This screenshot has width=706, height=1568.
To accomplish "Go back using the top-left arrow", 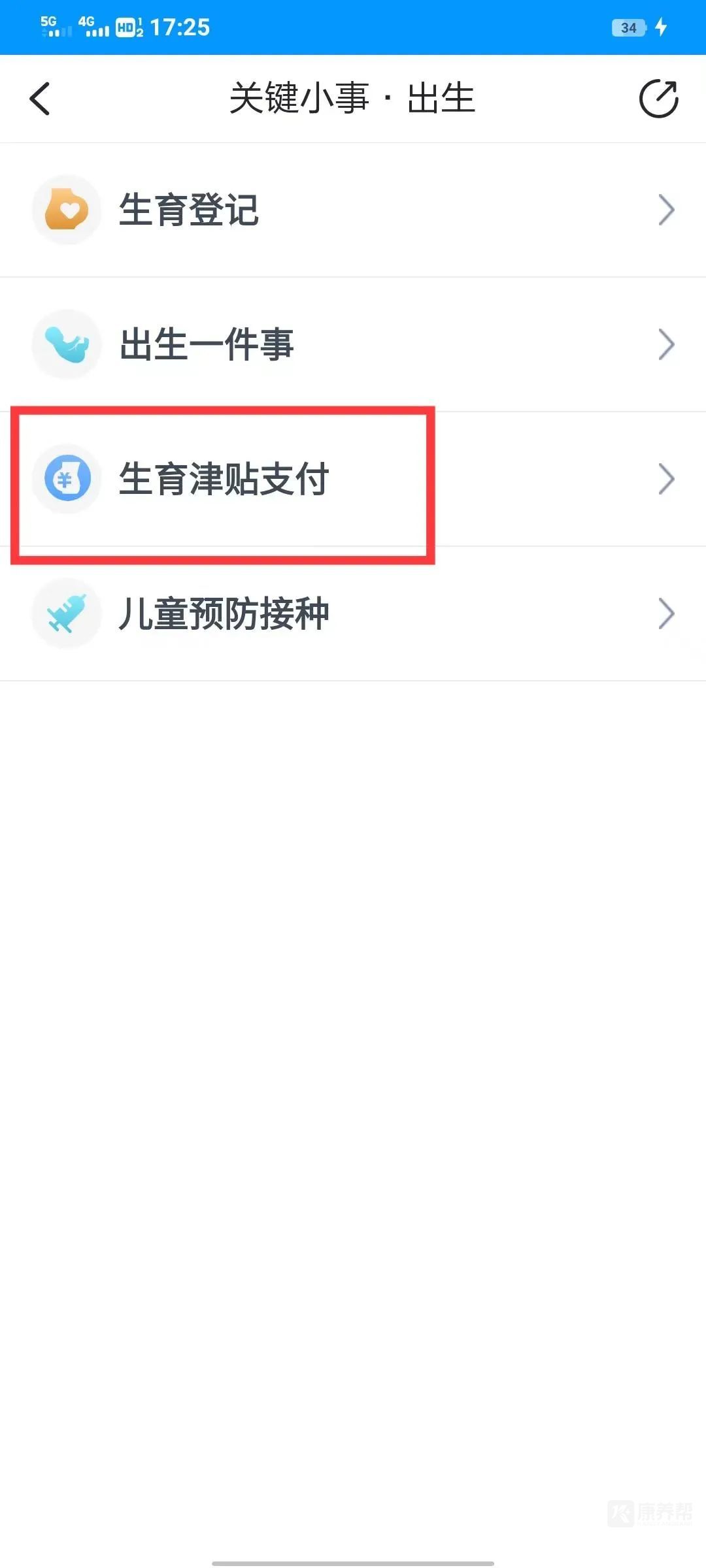I will (x=40, y=99).
